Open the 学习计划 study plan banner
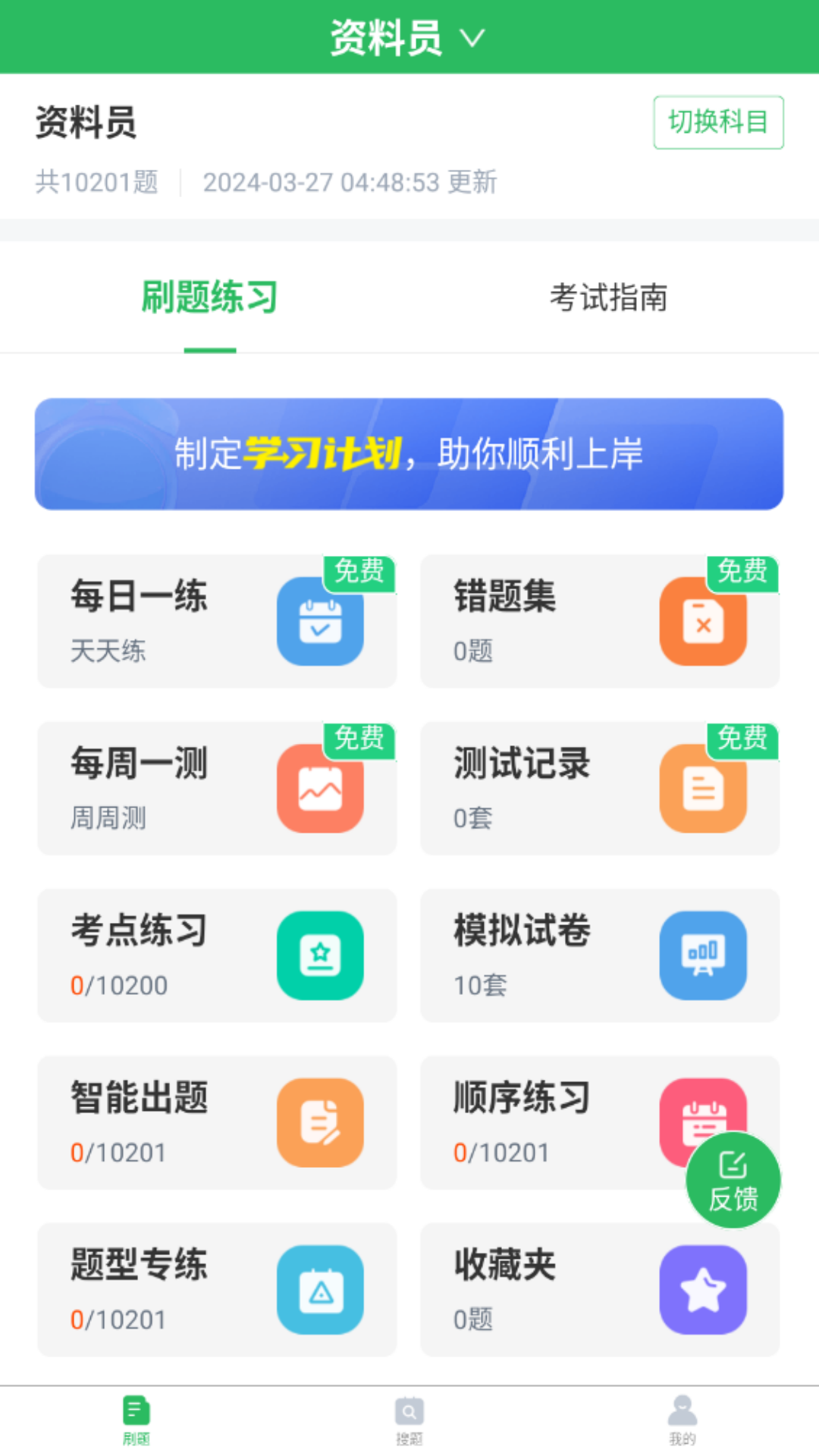 (409, 453)
